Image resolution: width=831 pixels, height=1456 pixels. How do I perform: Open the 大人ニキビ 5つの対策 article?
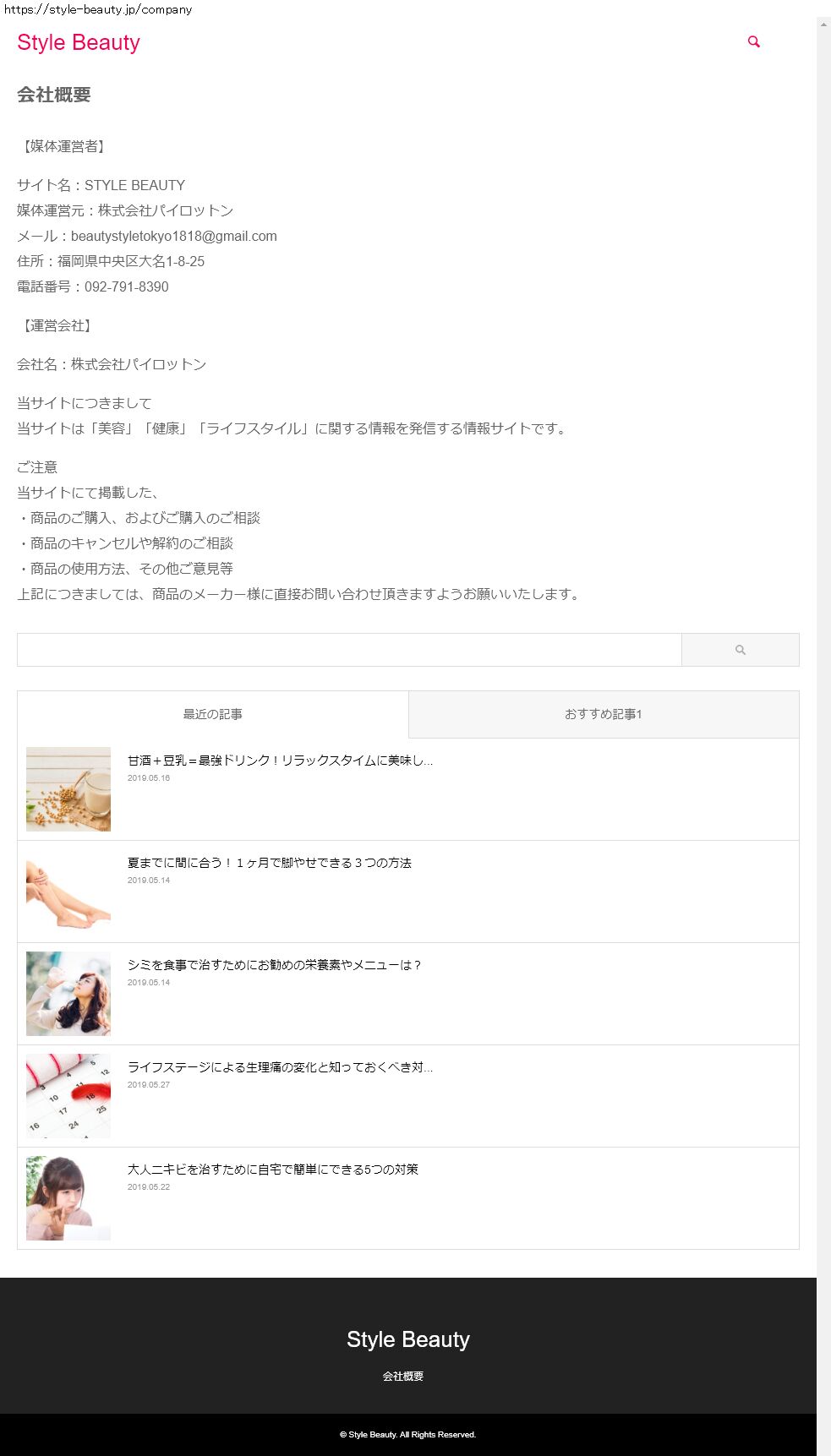click(x=272, y=1170)
